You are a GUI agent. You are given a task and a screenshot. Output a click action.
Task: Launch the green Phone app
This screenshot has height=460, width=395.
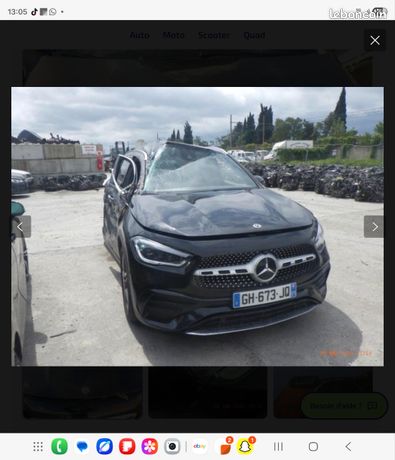[59, 446]
